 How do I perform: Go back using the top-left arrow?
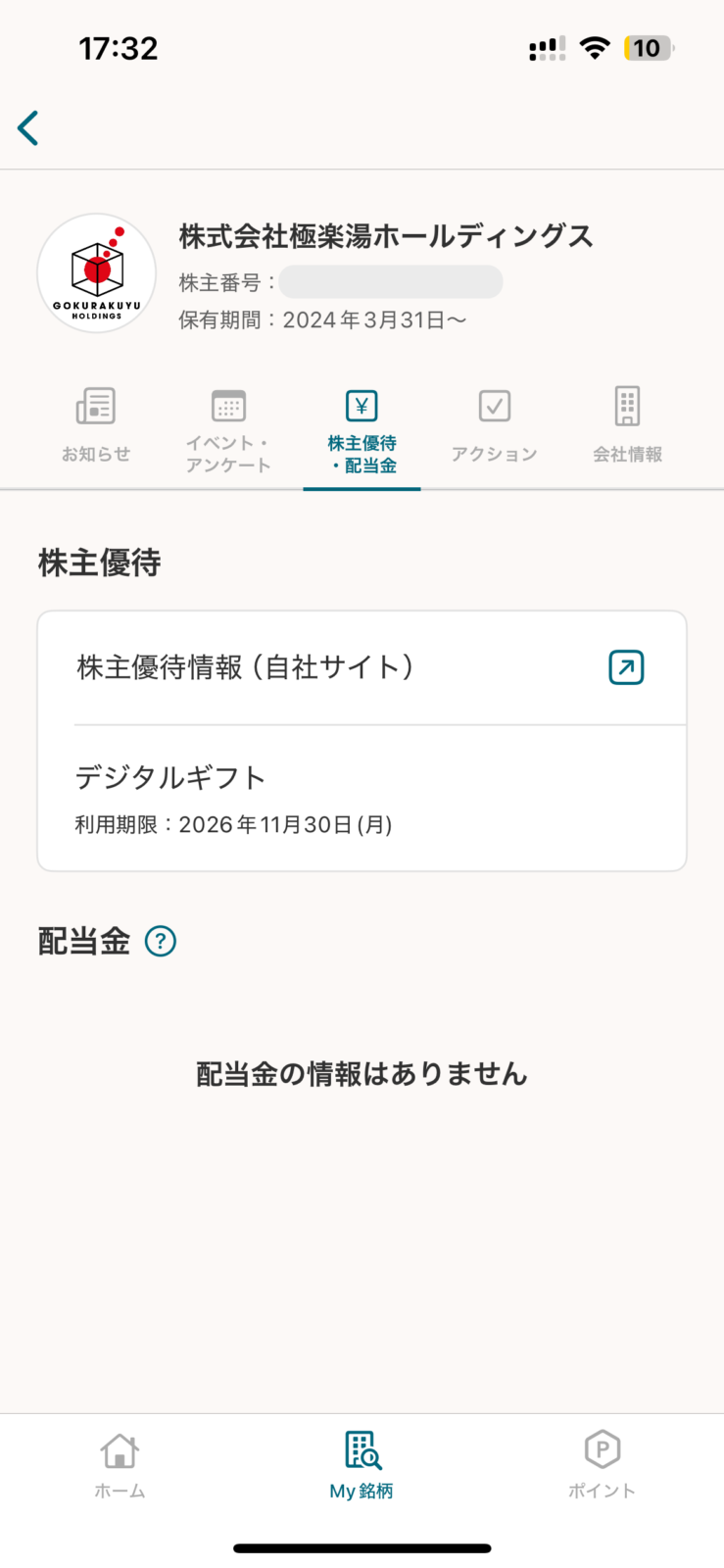28,128
